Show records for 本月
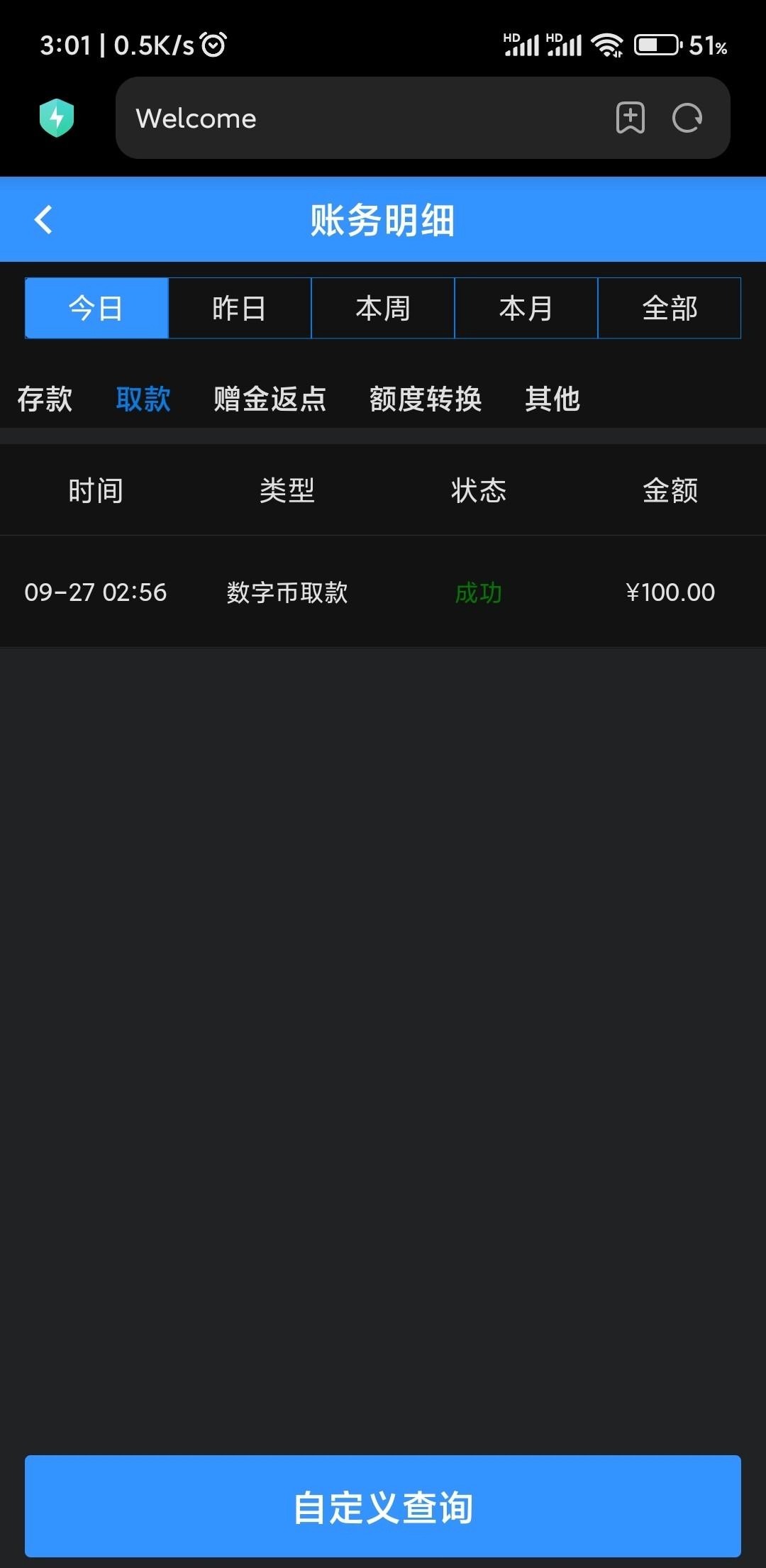 click(x=526, y=308)
